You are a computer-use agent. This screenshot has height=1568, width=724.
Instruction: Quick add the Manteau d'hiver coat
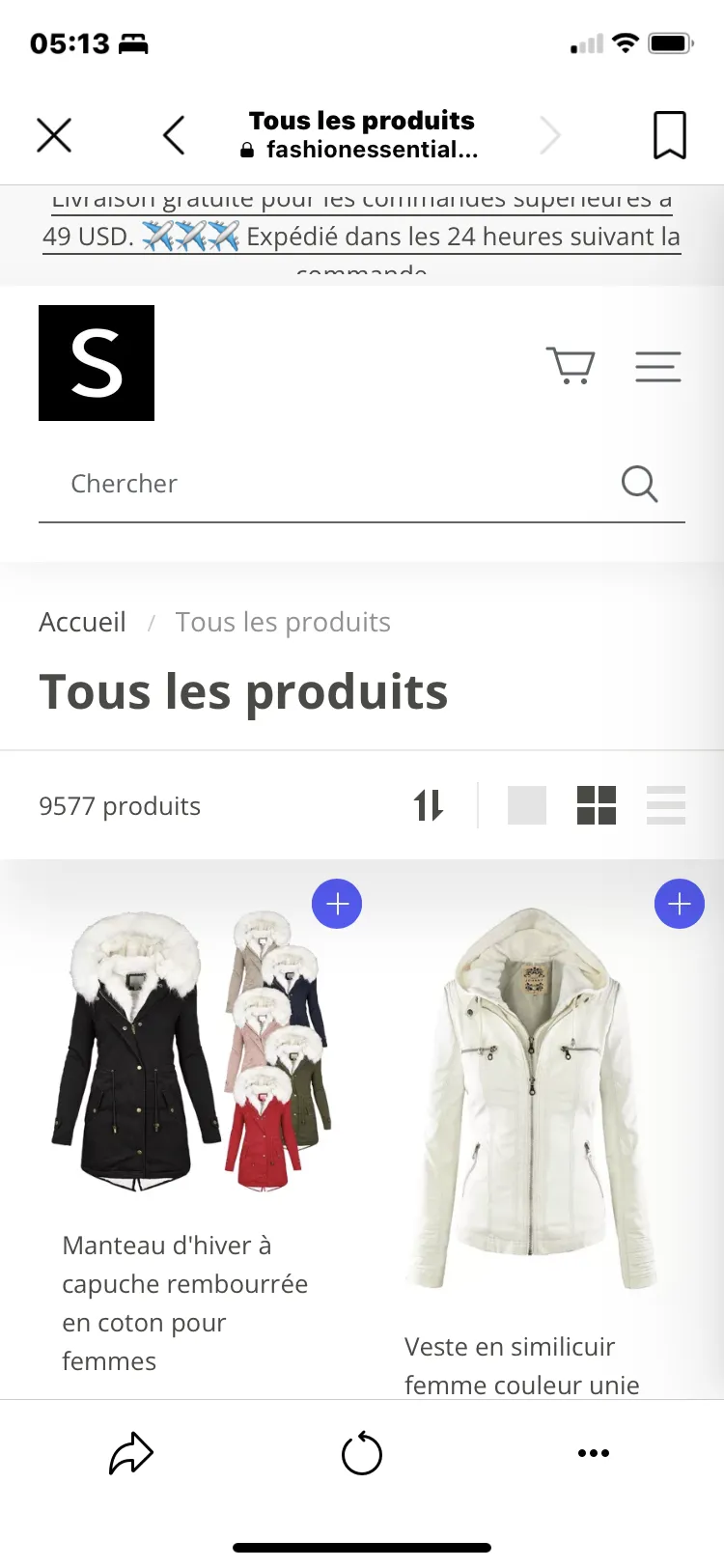click(x=337, y=904)
